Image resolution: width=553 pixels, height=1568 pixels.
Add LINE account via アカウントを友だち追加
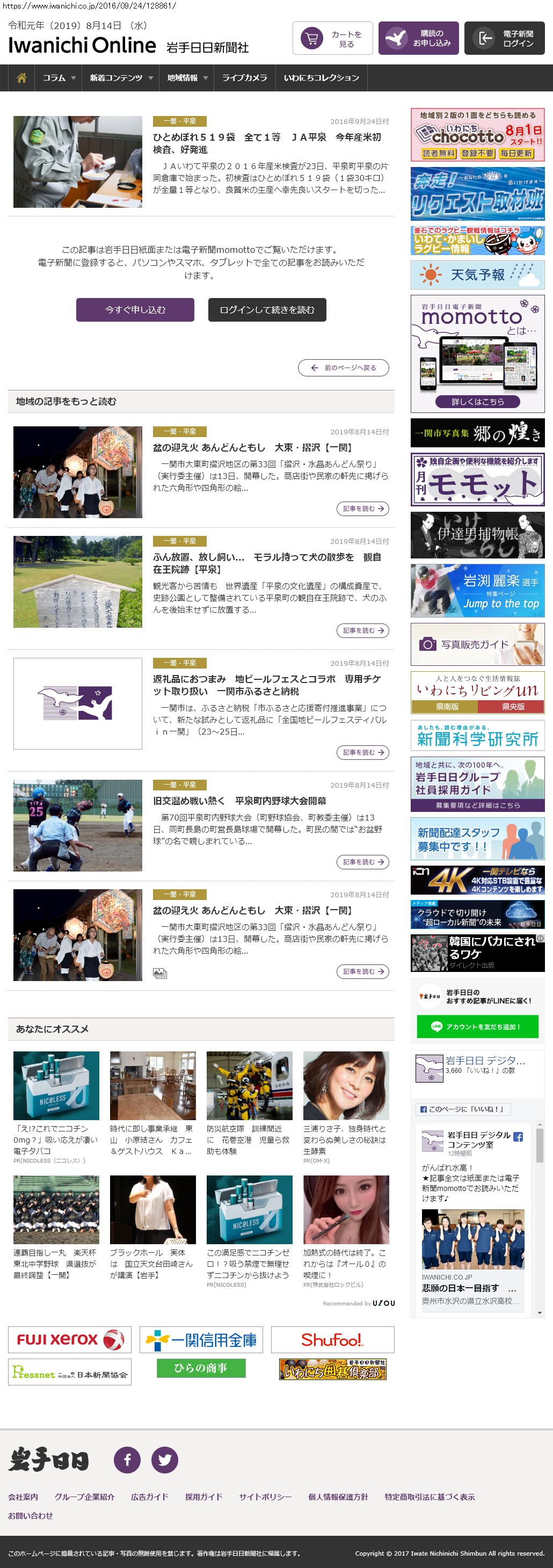477,1027
